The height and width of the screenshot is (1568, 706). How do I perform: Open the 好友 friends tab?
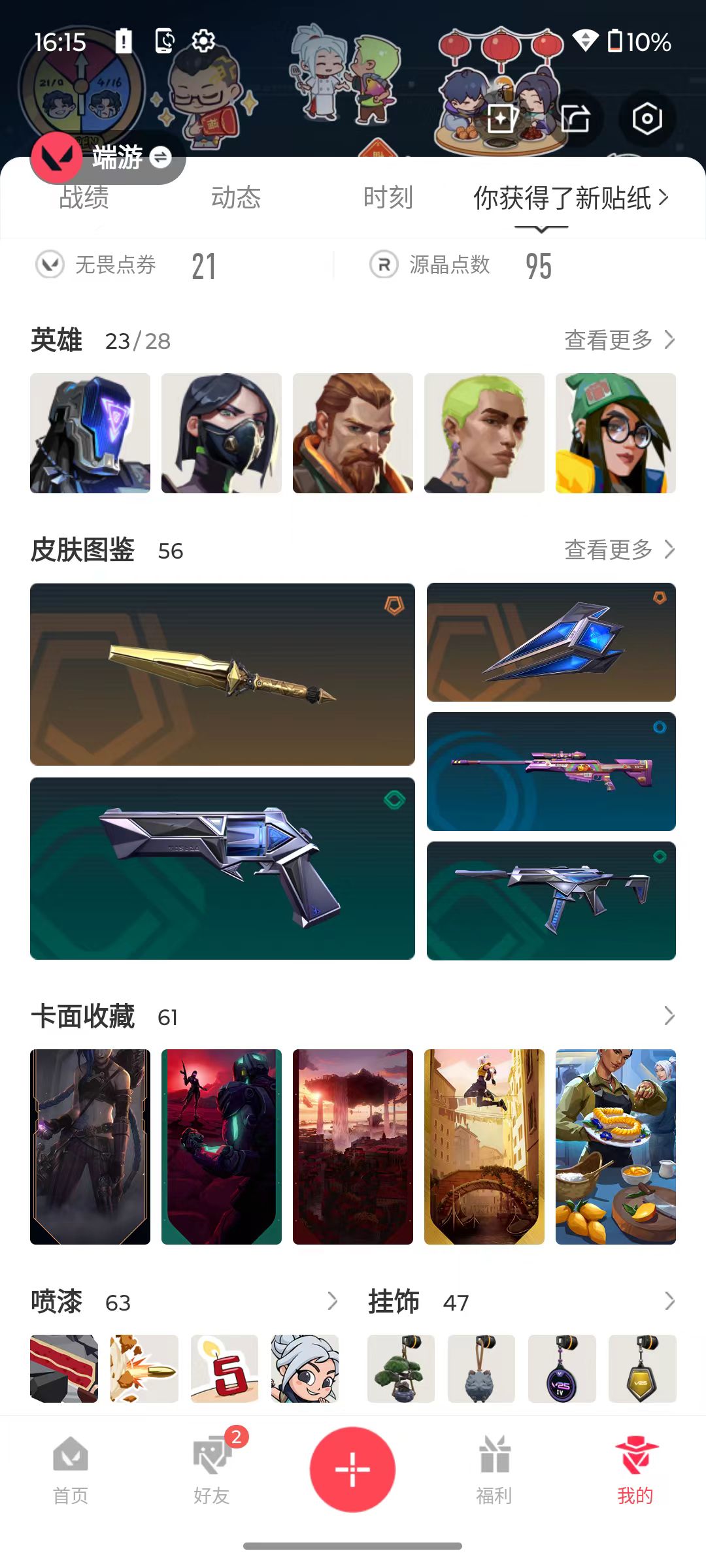[x=212, y=1470]
